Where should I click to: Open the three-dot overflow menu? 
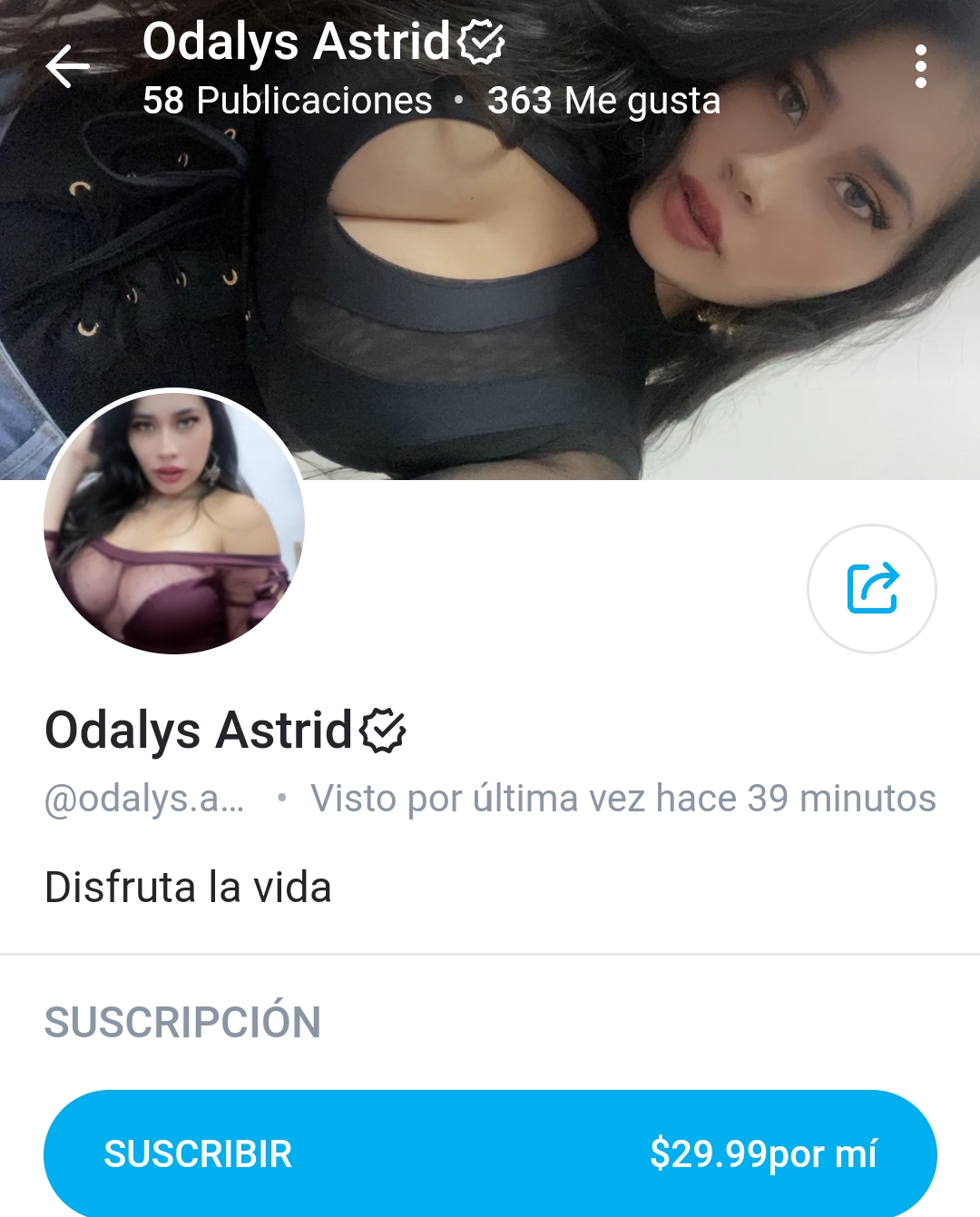(x=920, y=66)
